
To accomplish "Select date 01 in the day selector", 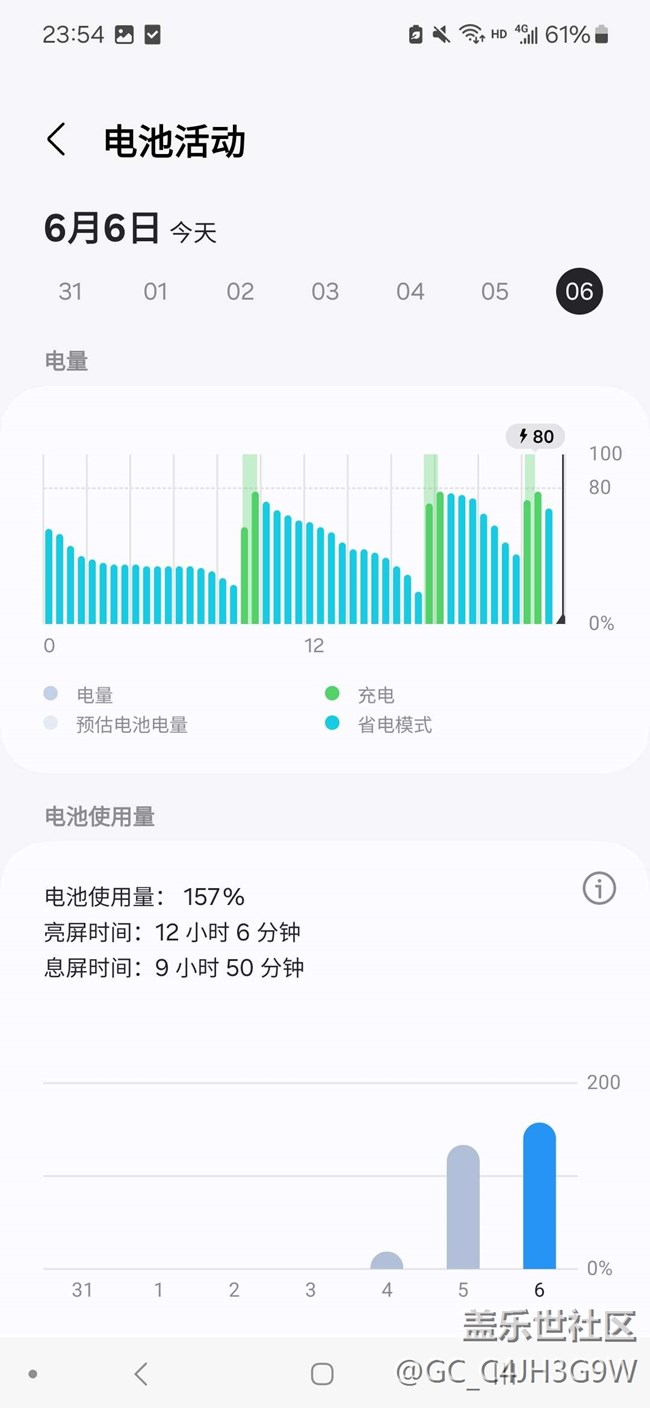I will coord(155,291).
